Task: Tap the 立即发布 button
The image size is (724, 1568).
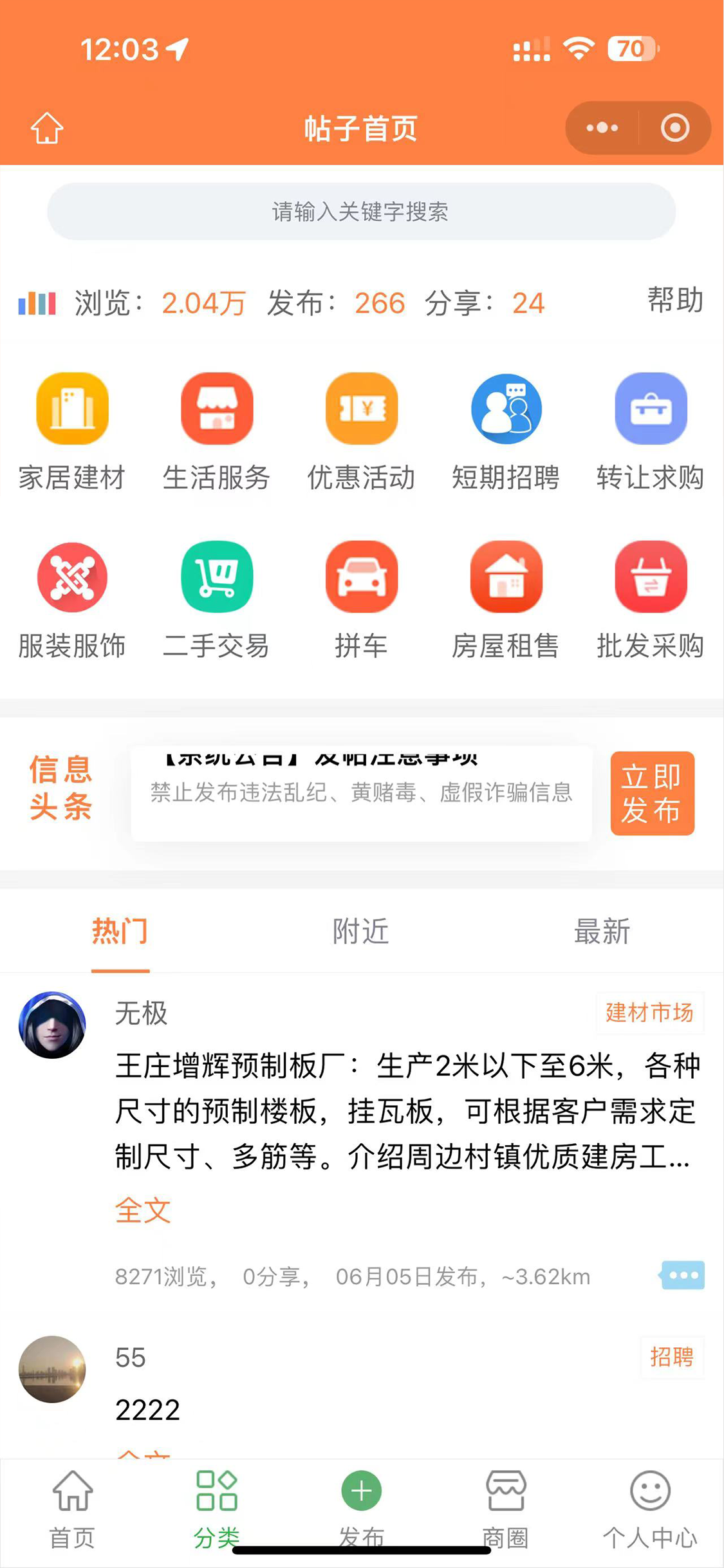Action: (651, 793)
